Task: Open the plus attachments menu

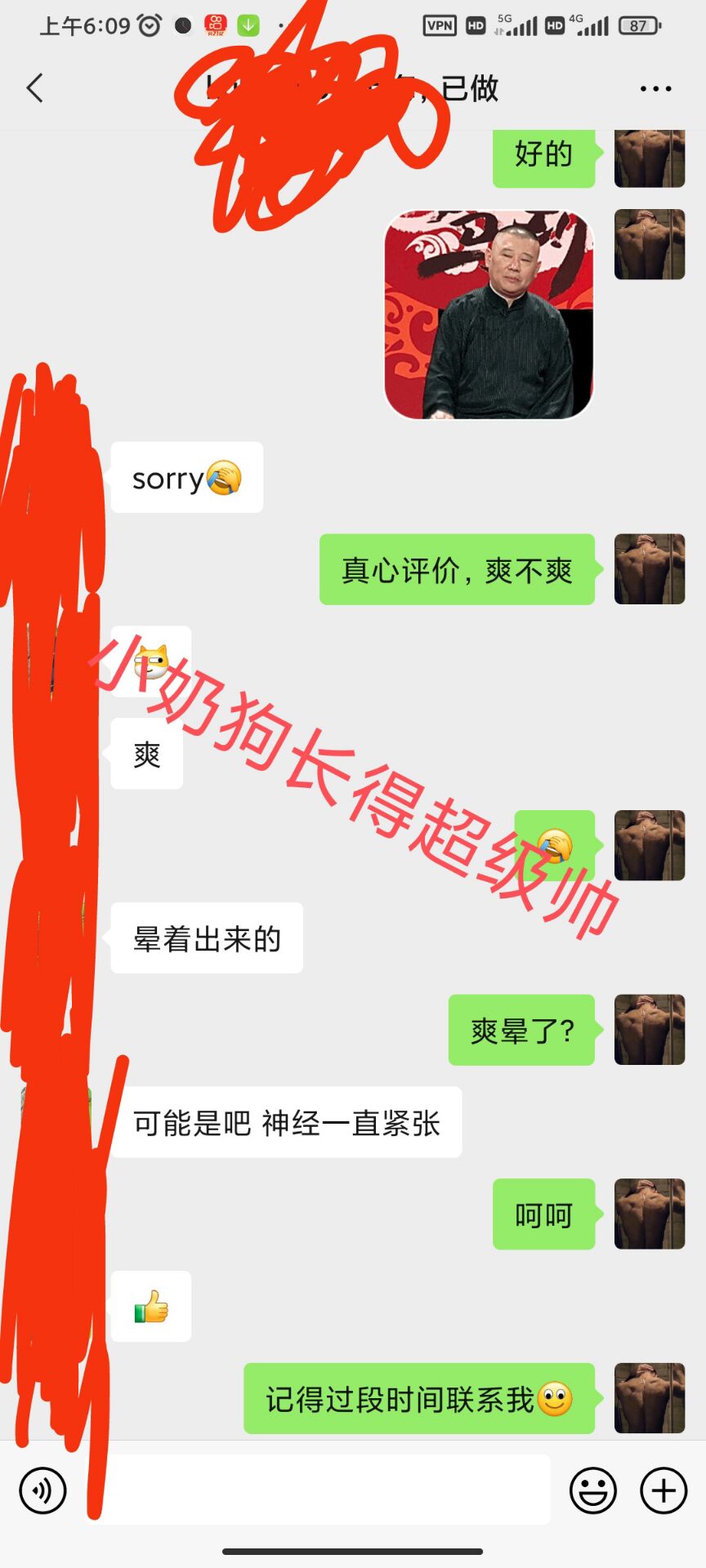Action: [663, 1490]
